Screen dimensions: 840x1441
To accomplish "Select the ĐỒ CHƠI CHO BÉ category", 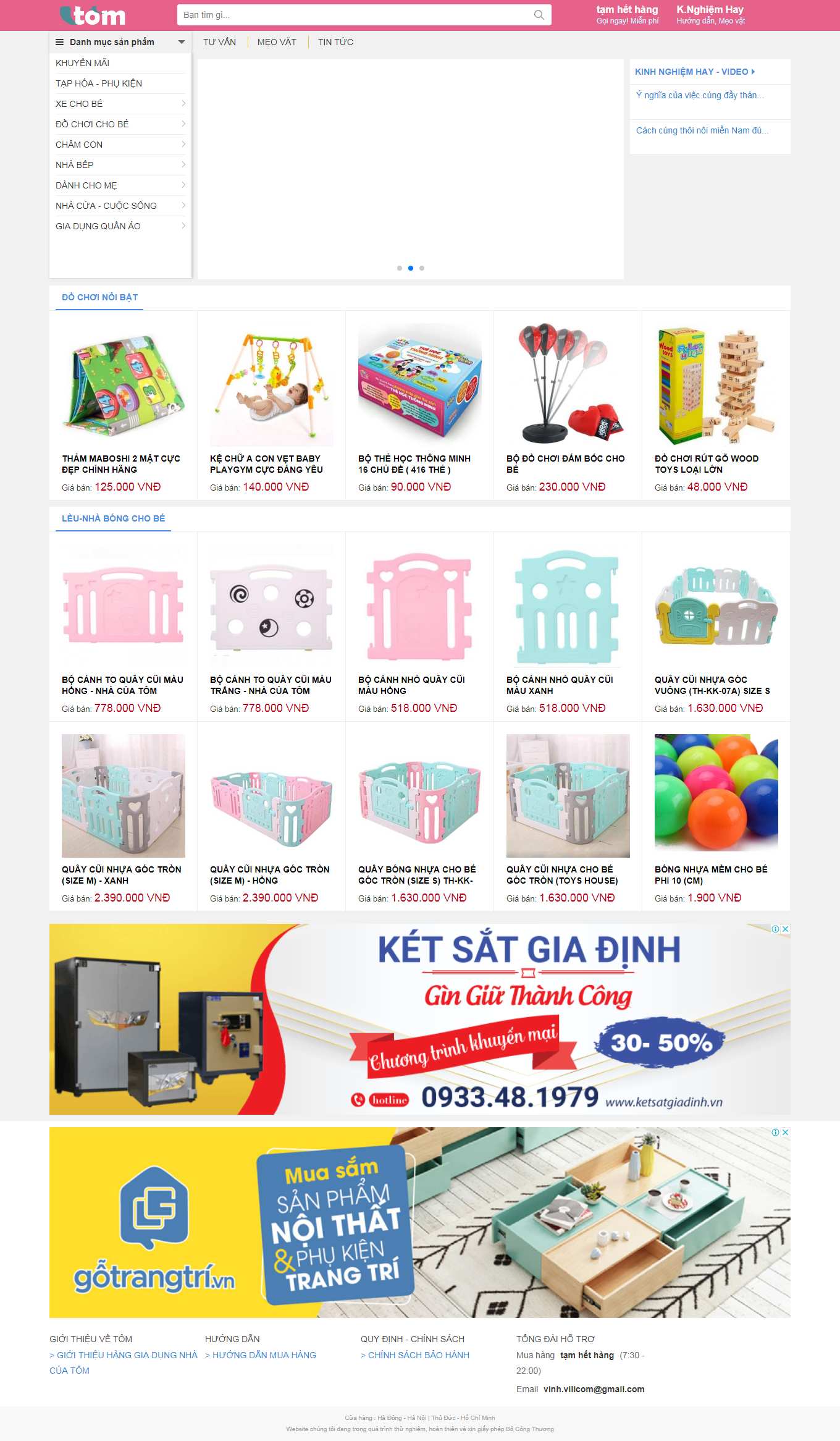I will tap(92, 124).
